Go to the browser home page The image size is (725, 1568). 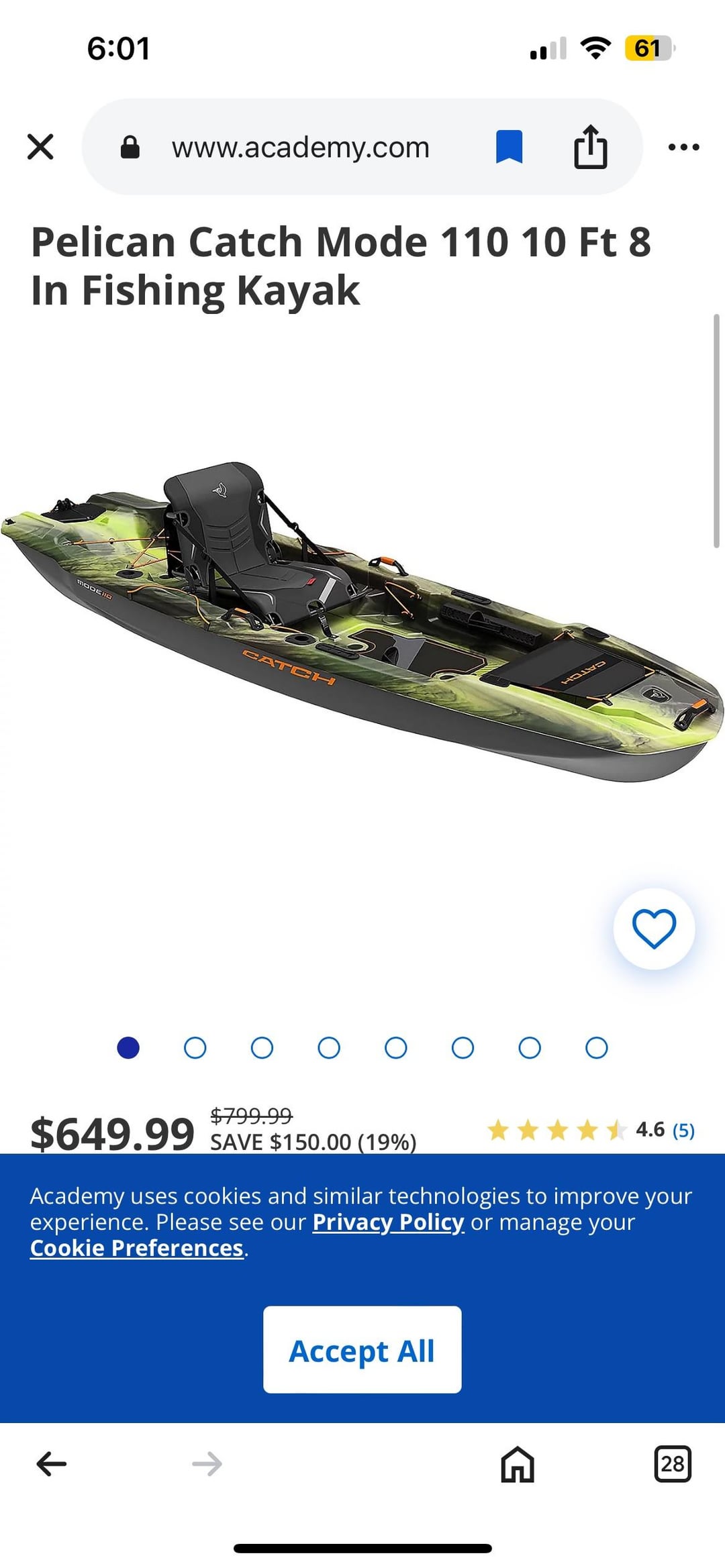click(518, 1463)
